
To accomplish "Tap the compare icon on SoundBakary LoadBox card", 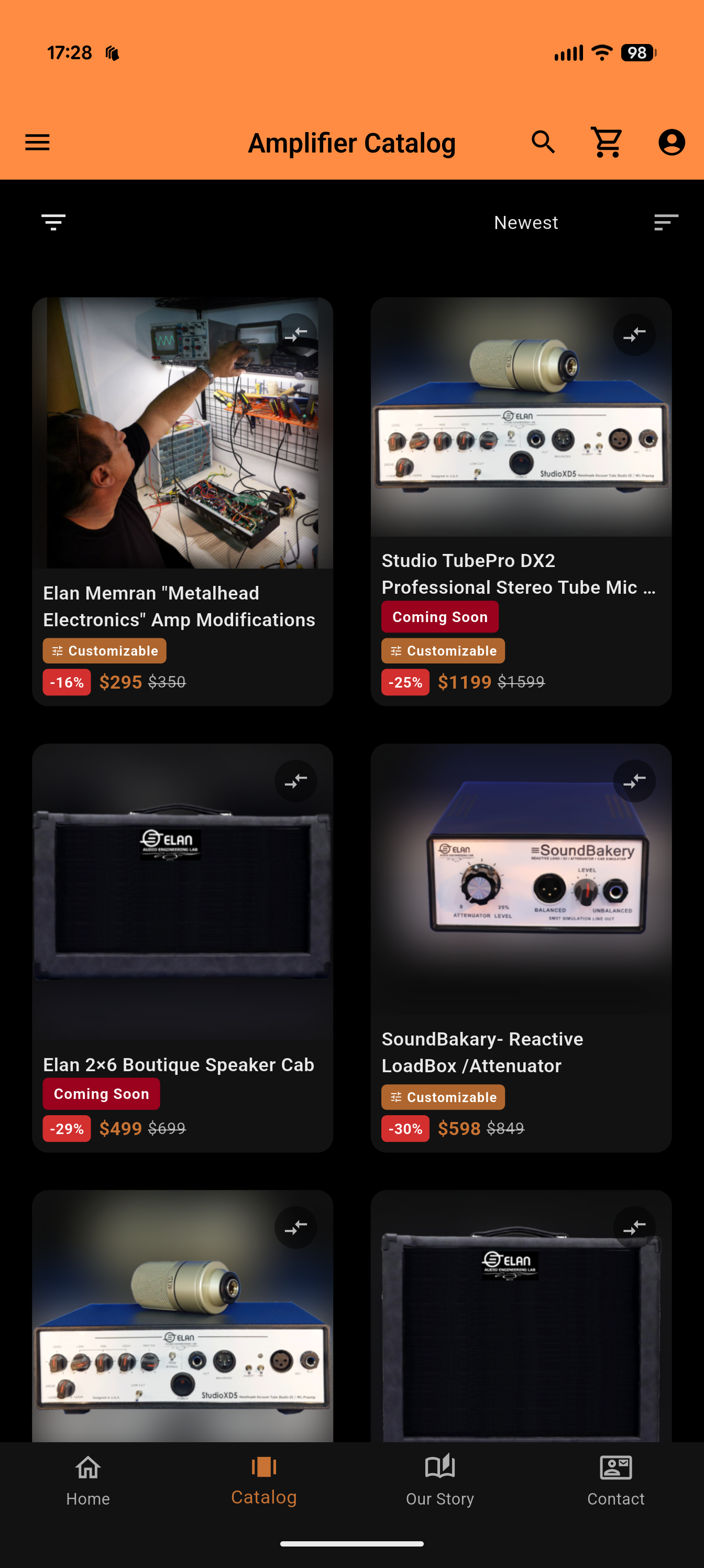I will [635, 780].
